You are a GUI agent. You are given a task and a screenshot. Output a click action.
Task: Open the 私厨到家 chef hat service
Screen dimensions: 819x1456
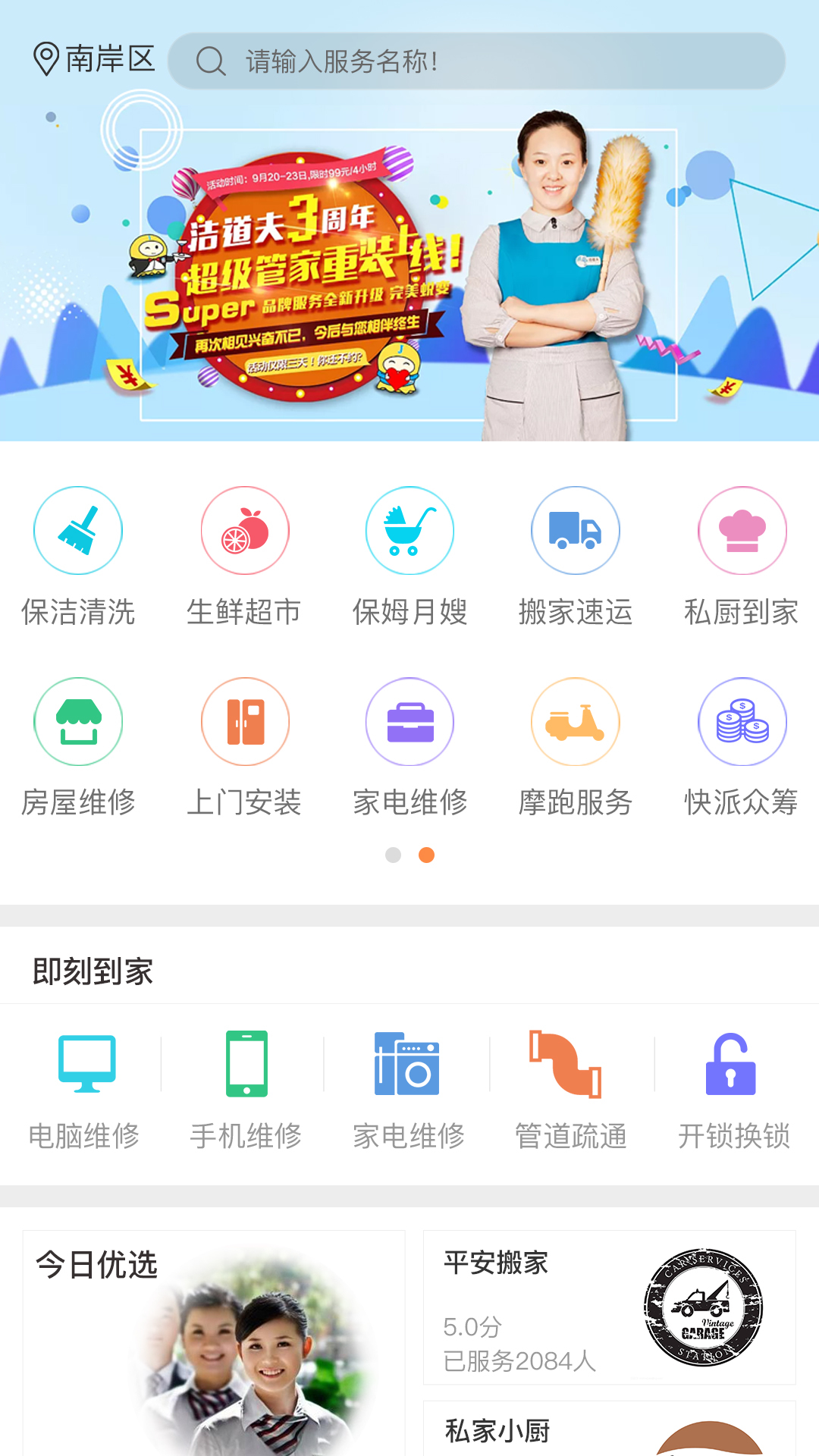pyautogui.click(x=741, y=531)
